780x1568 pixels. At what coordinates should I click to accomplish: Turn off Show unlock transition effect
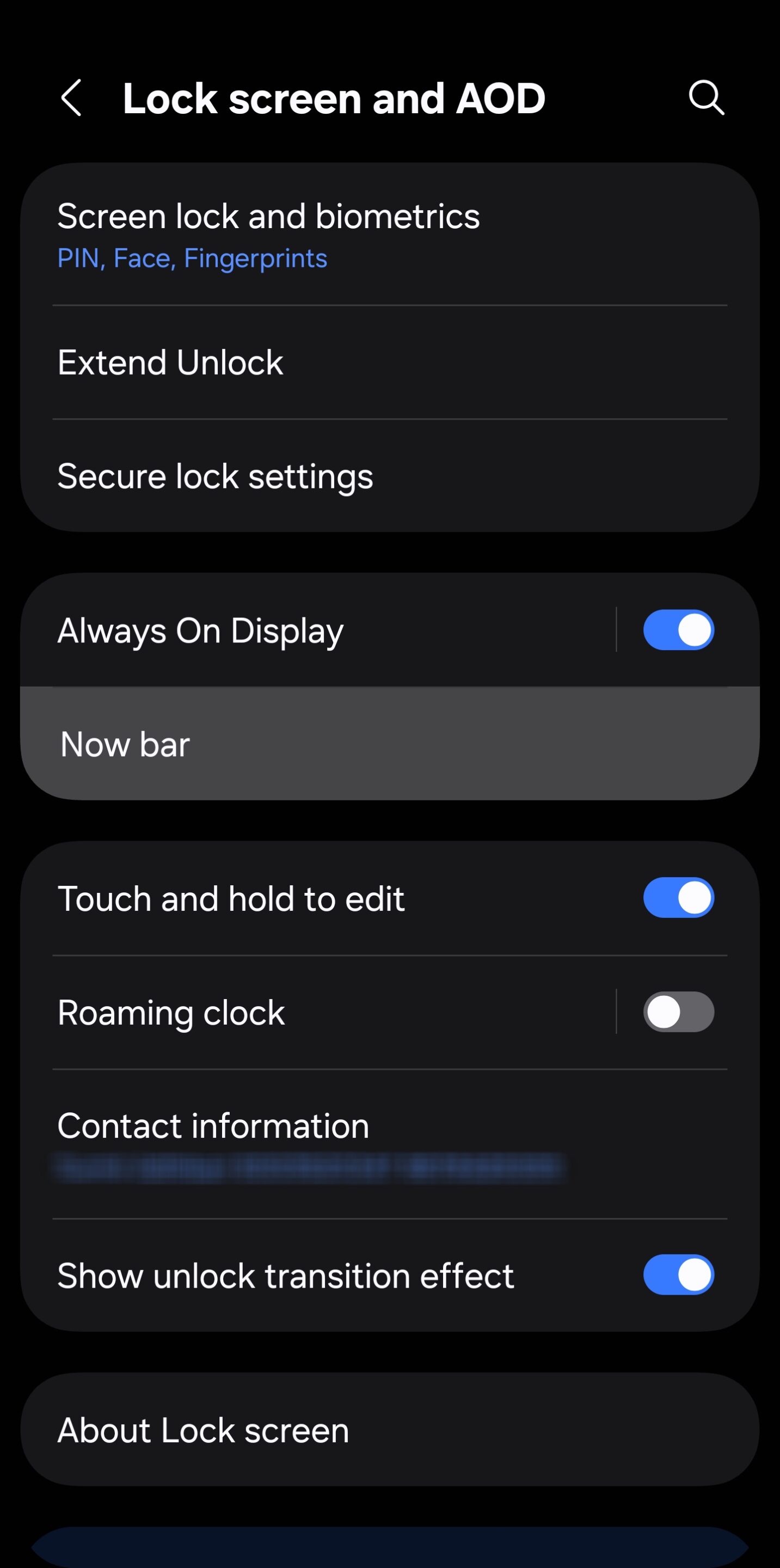[x=678, y=1275]
